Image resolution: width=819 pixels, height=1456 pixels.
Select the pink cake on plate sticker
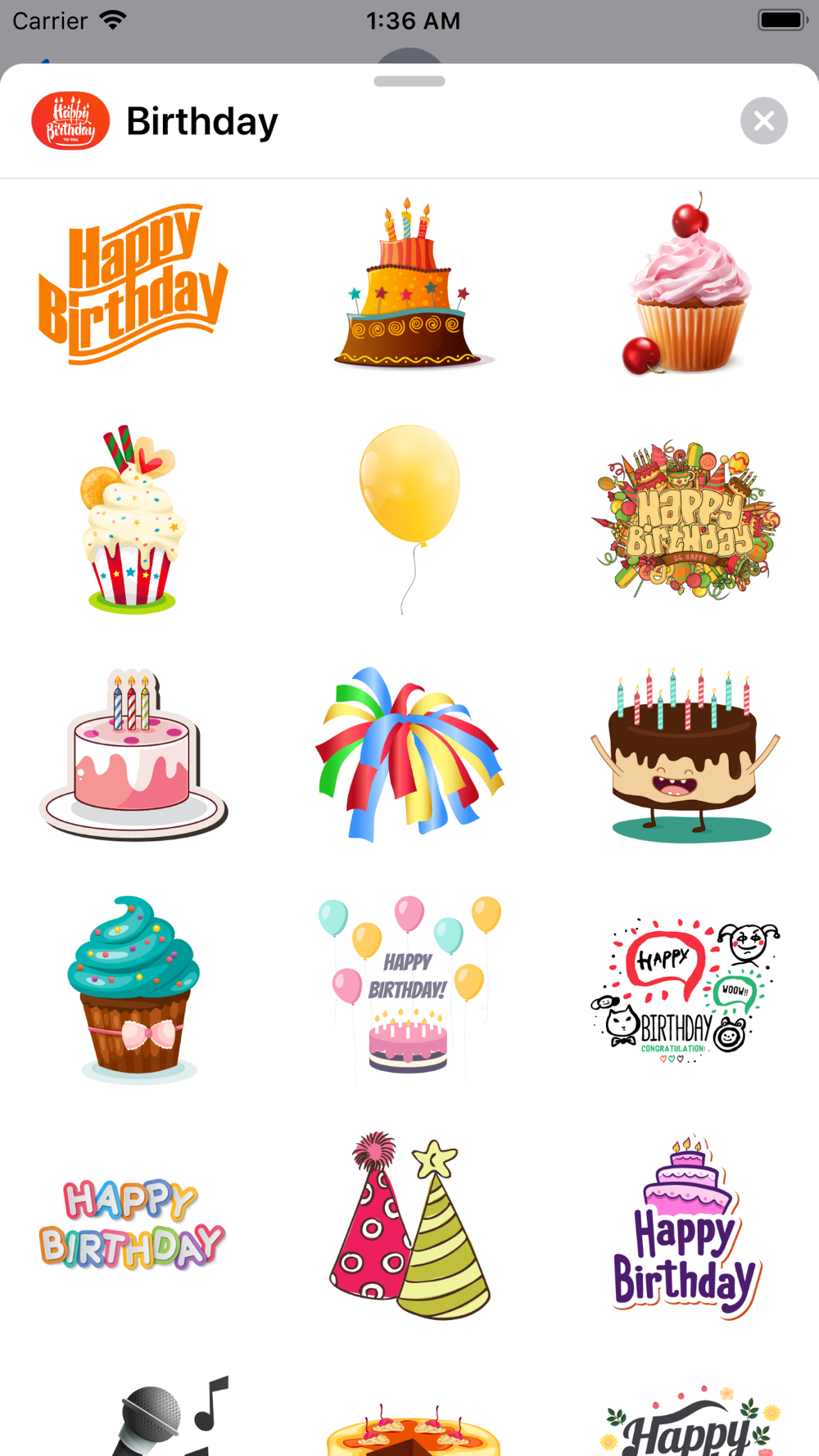pos(133,754)
